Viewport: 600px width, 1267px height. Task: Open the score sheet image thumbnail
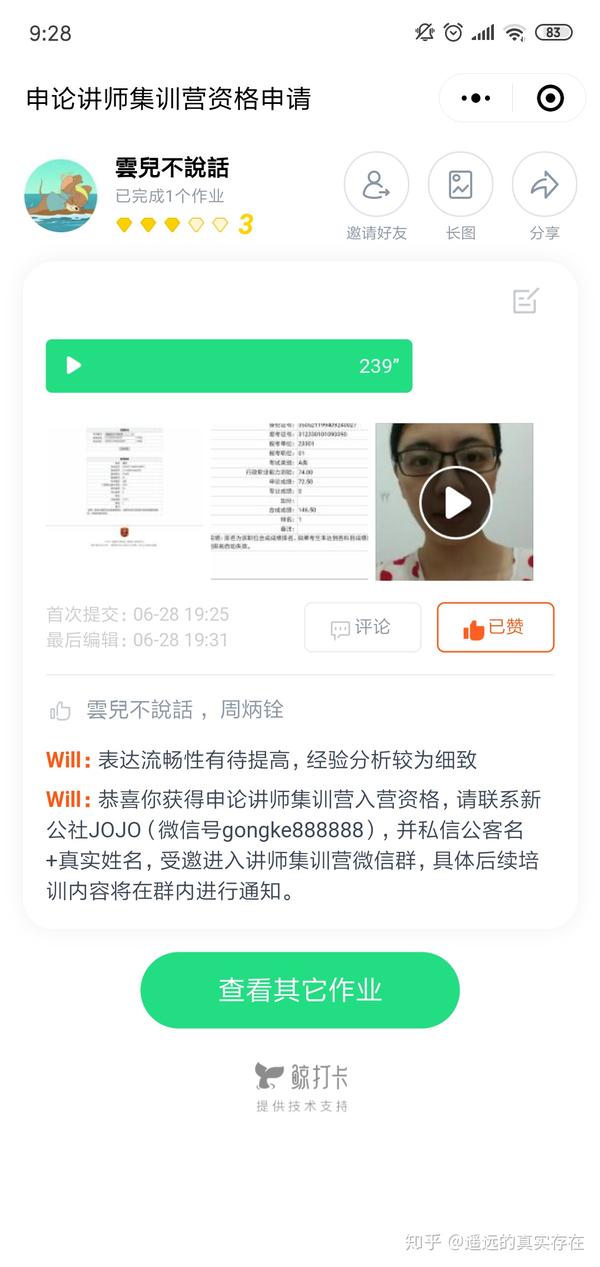(x=289, y=502)
